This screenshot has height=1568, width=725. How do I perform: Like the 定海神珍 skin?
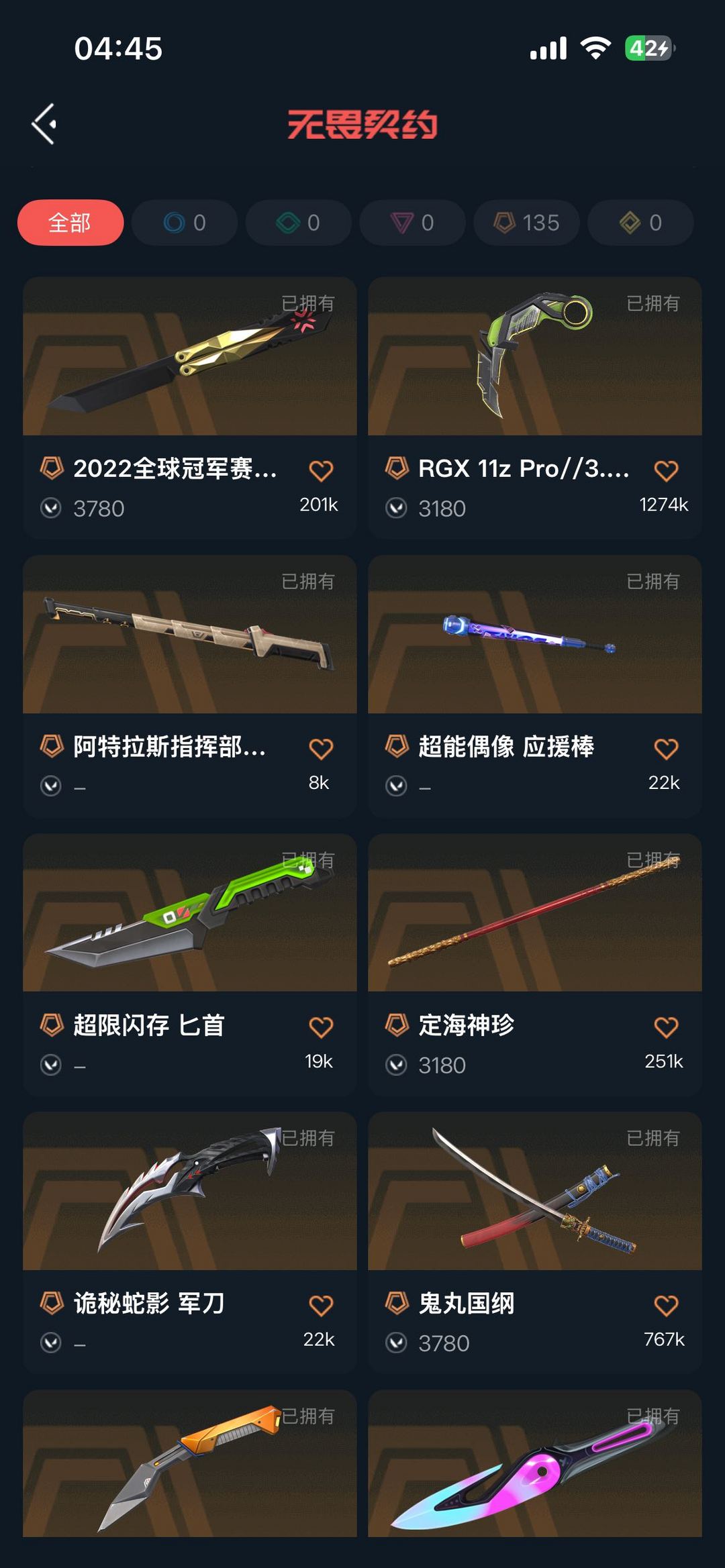(666, 1027)
